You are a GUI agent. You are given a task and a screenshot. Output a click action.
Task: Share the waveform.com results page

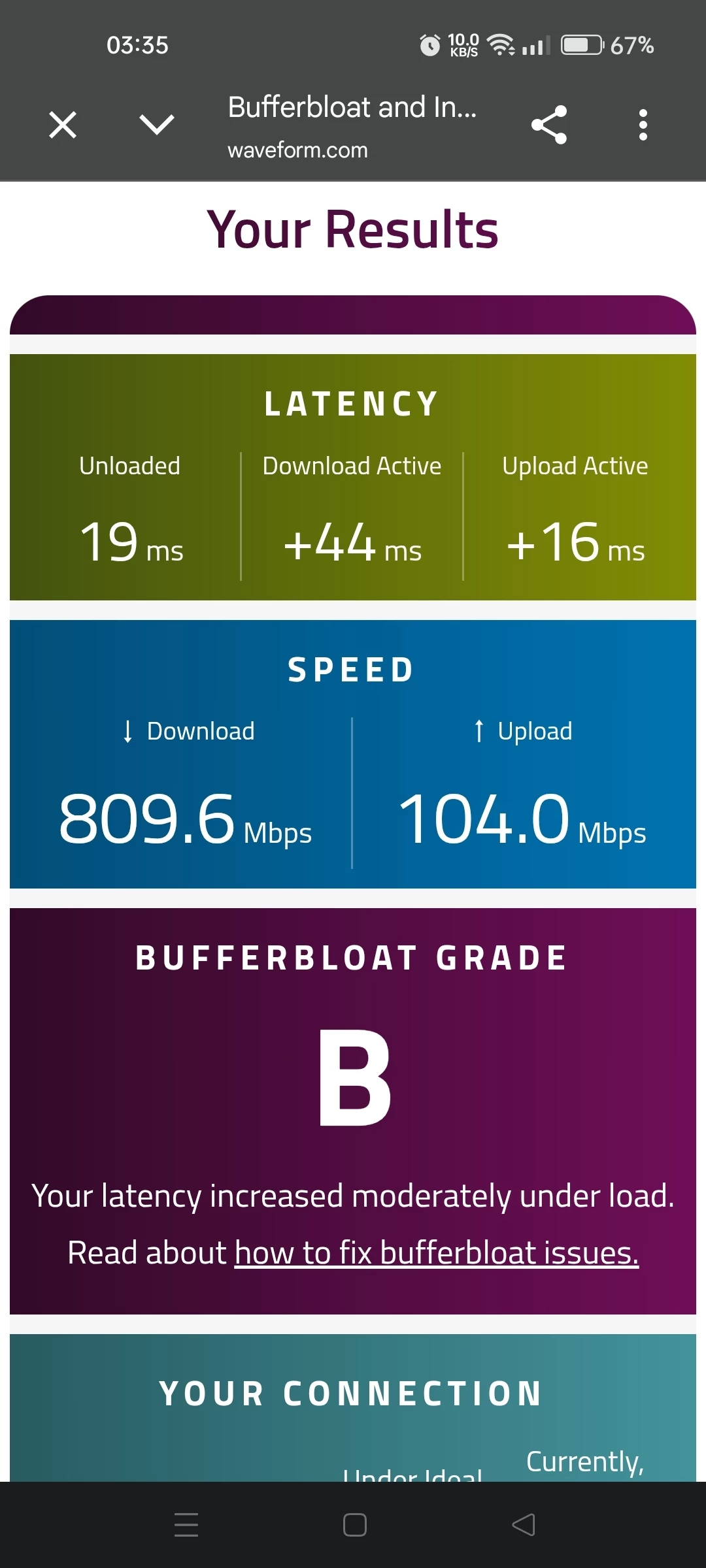(x=549, y=124)
